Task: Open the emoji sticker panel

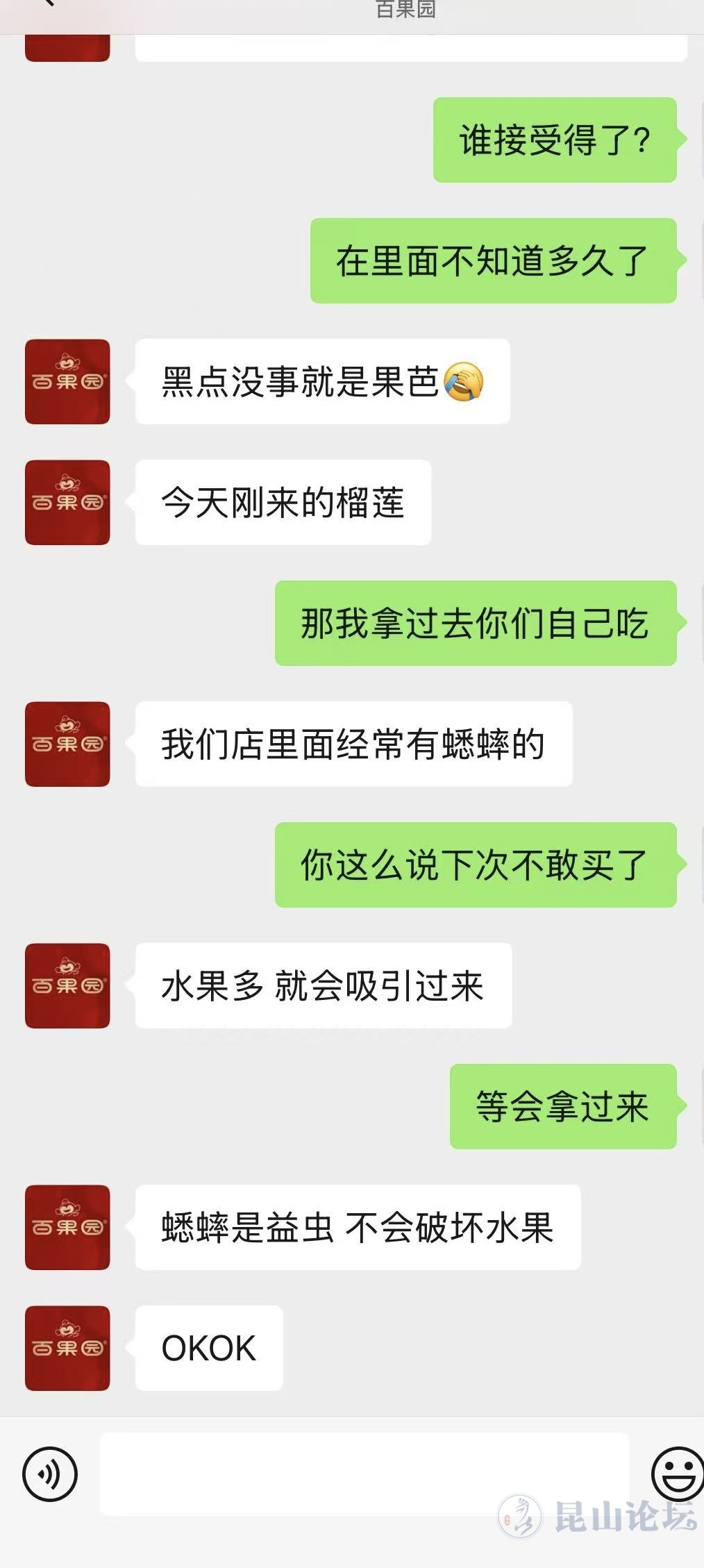Action: coord(677,1474)
